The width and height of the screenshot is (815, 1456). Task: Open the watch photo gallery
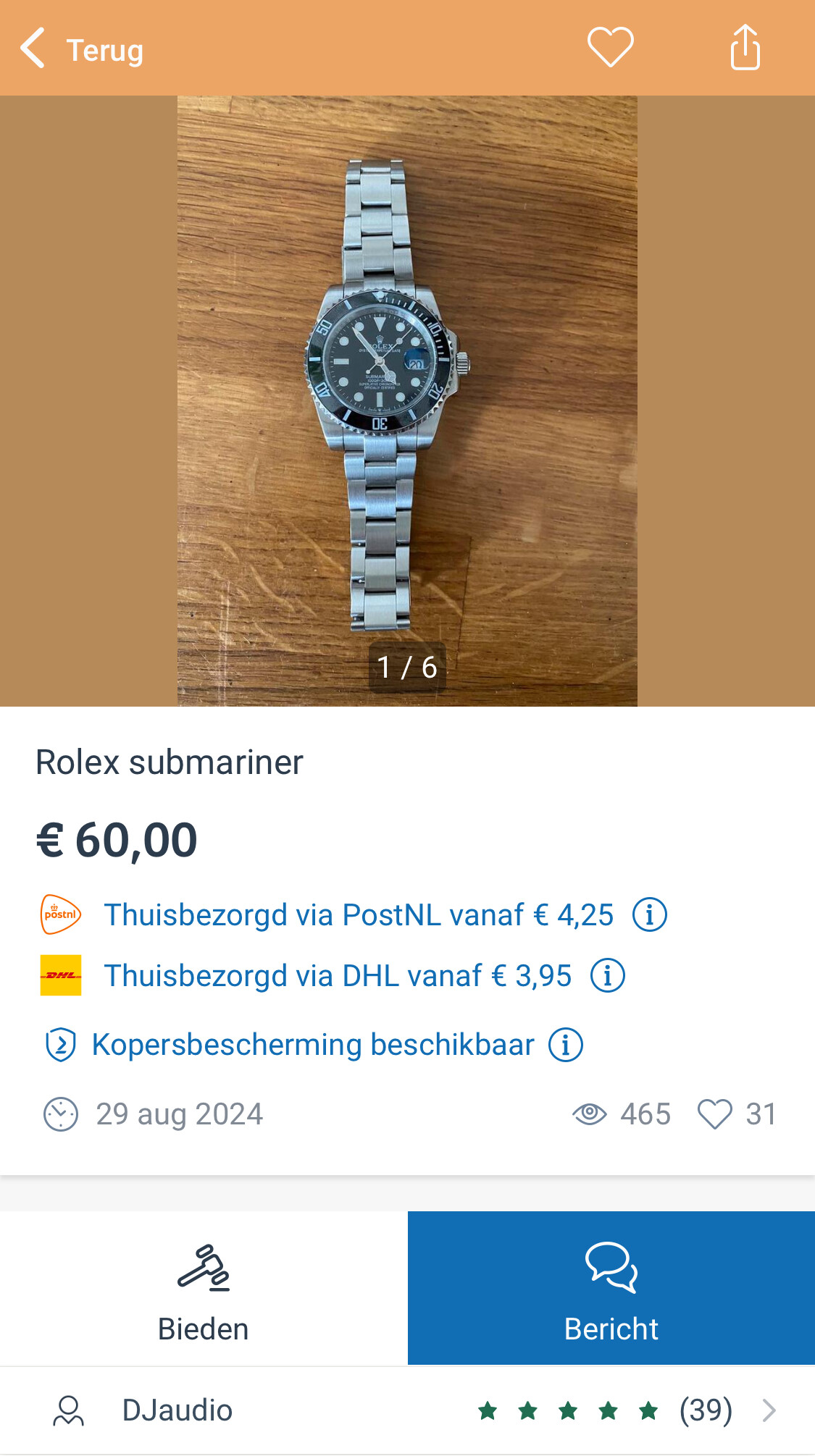tap(407, 401)
